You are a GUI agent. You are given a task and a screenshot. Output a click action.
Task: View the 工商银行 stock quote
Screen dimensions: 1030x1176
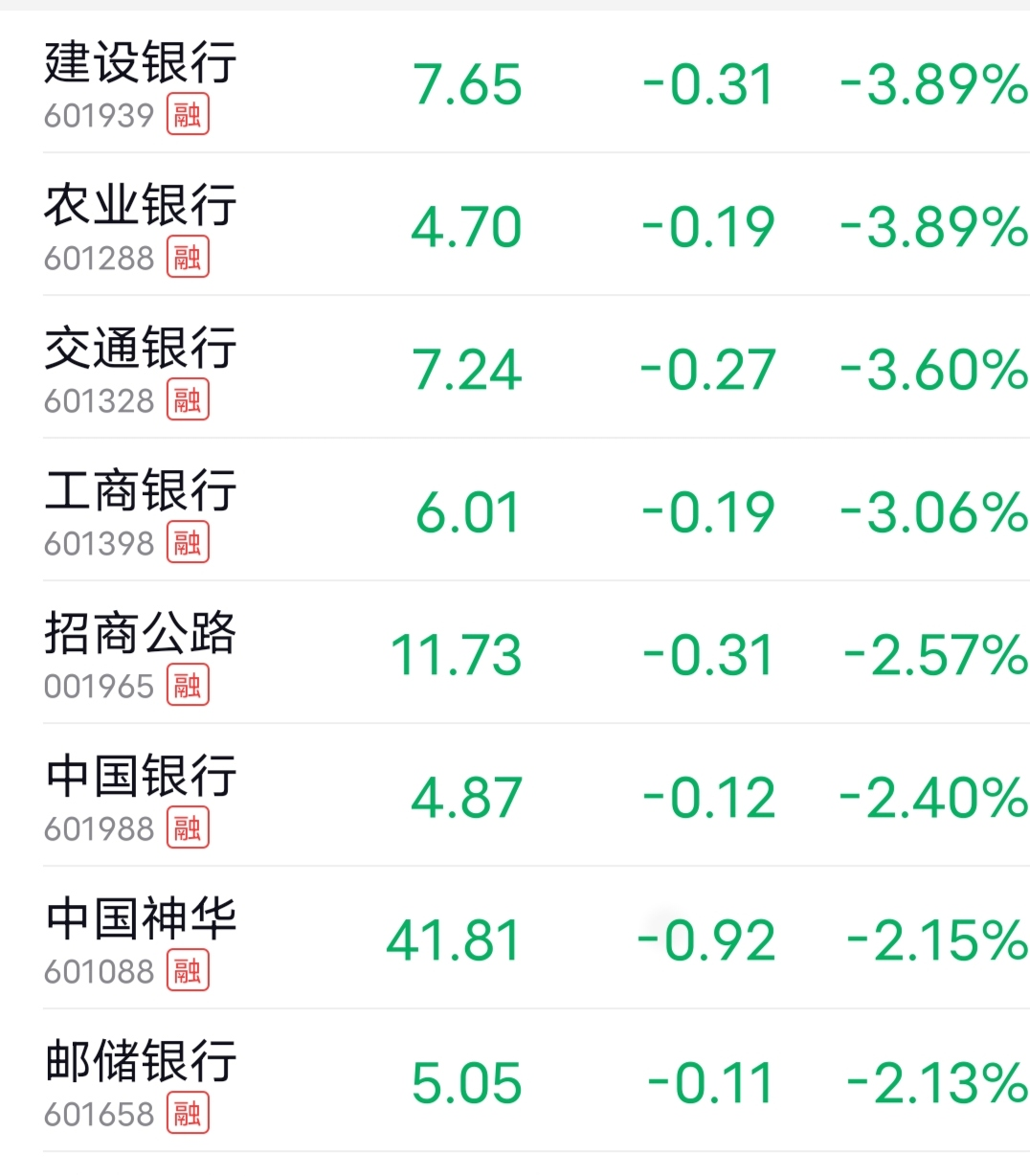(x=140, y=491)
